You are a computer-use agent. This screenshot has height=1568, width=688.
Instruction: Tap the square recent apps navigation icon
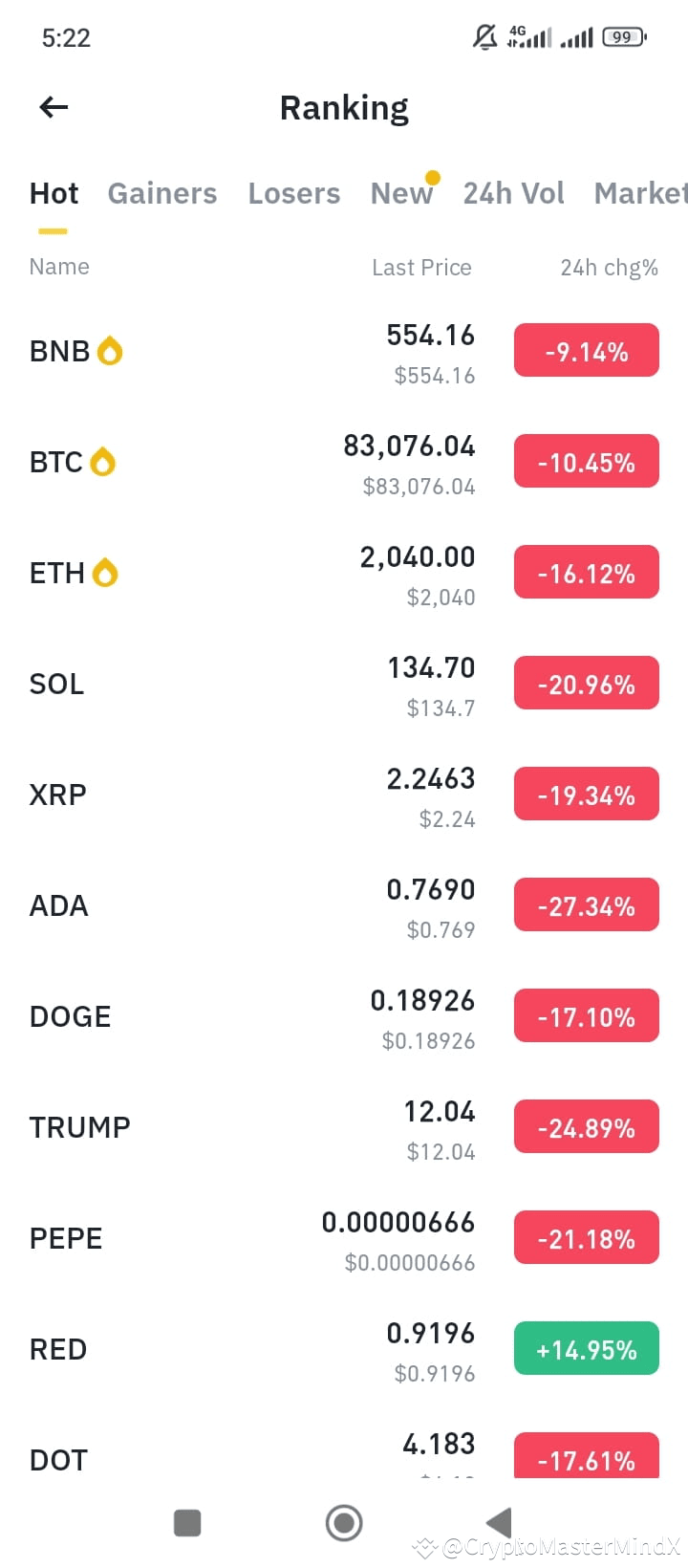[187, 1522]
